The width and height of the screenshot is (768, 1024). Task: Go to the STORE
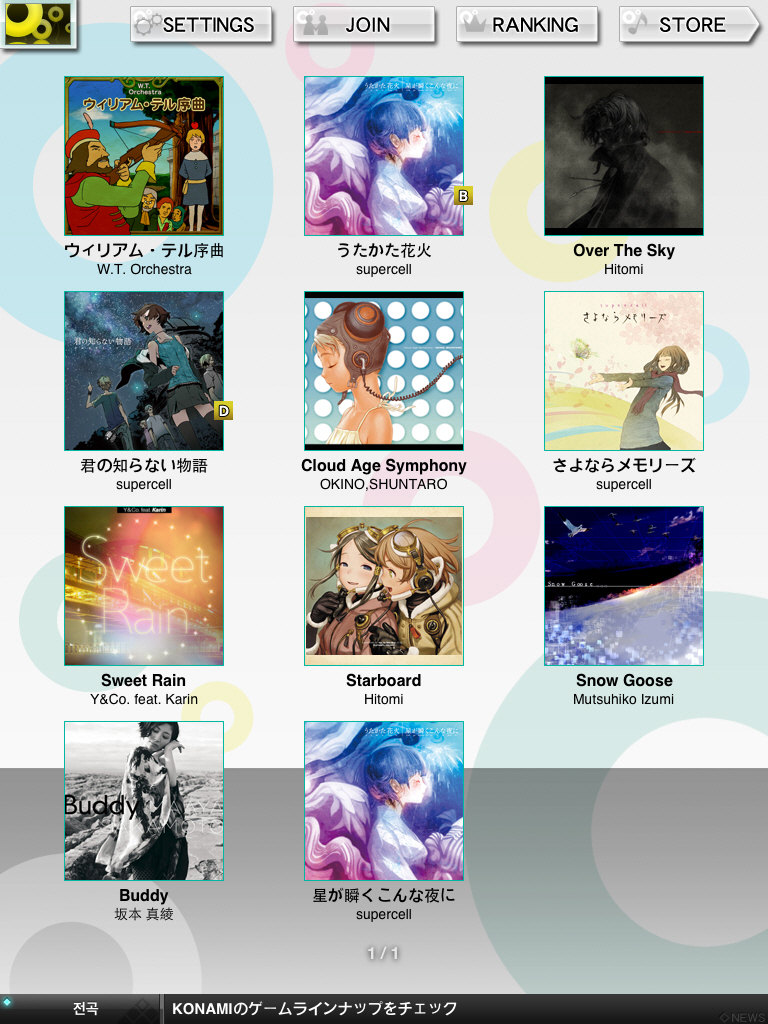(689, 25)
